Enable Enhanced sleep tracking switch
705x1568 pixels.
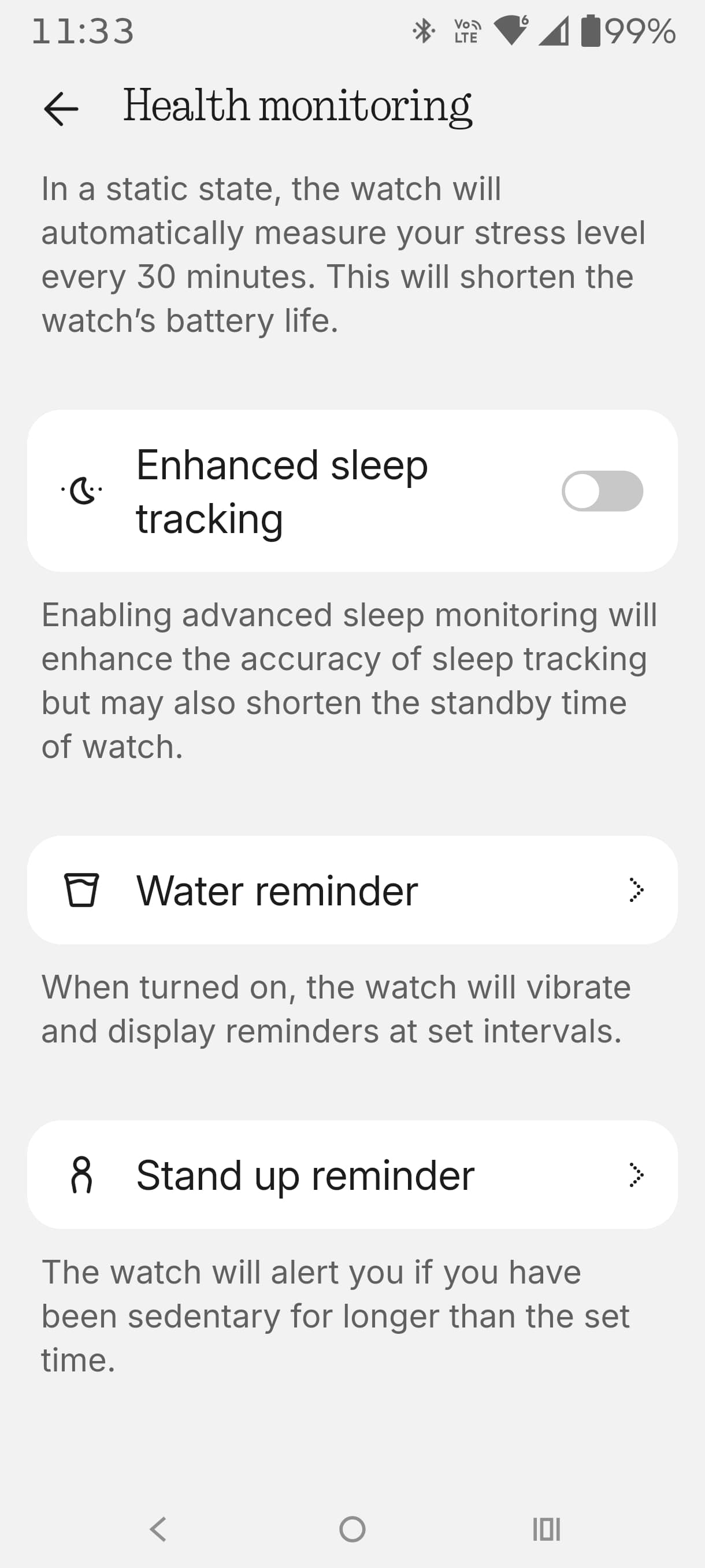[602, 491]
